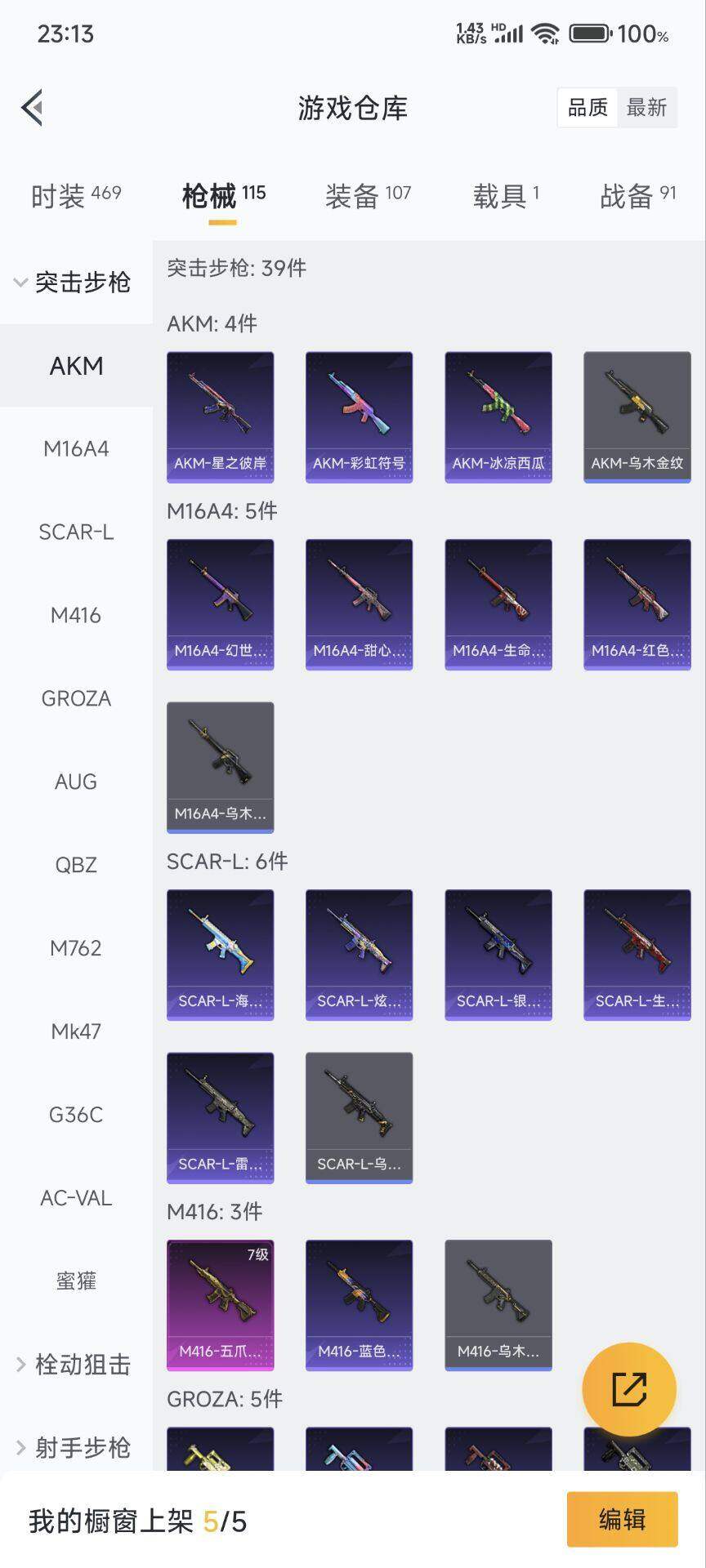View the AKM-冰凉西瓜 skin
Viewport: 706px width, 1568px height.
(498, 416)
